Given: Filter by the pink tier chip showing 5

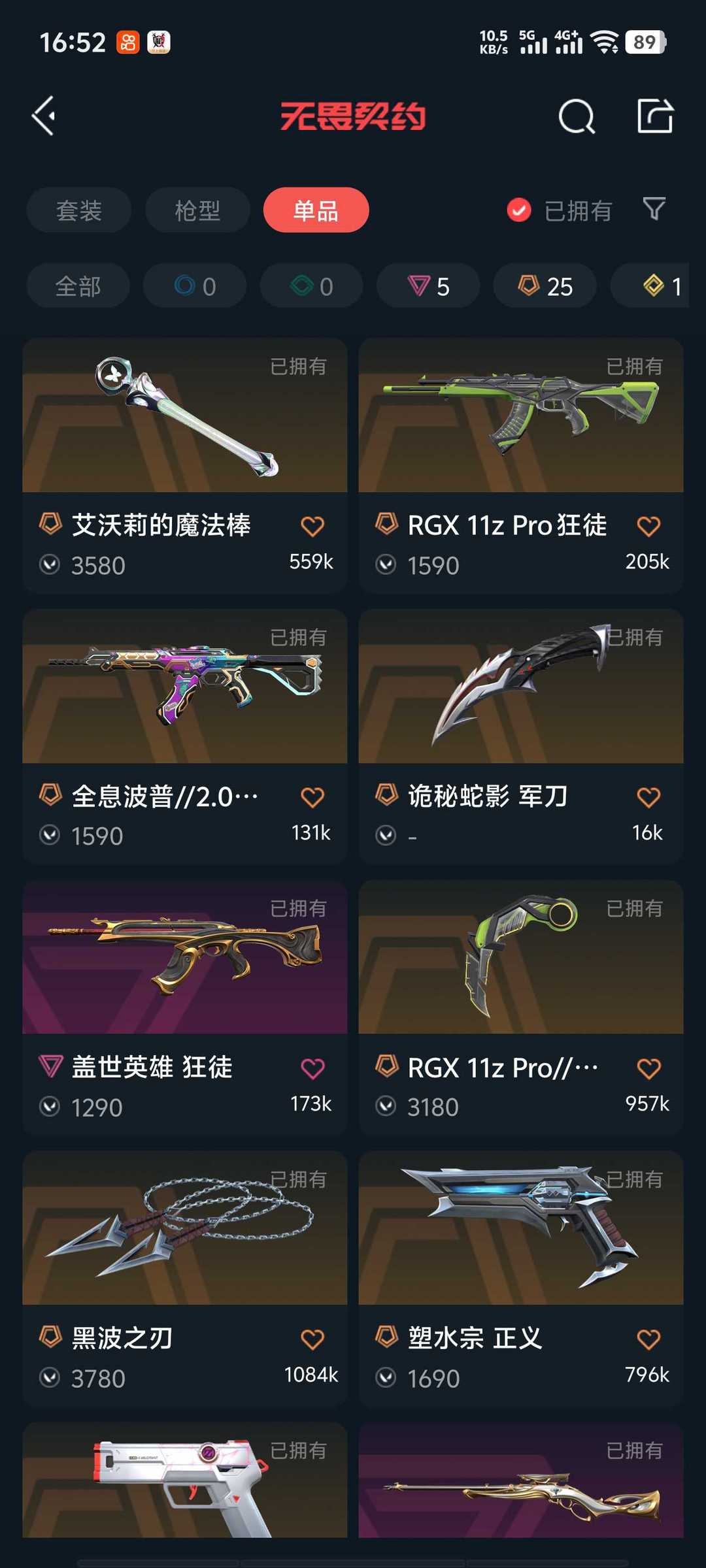Looking at the screenshot, I should tap(428, 286).
